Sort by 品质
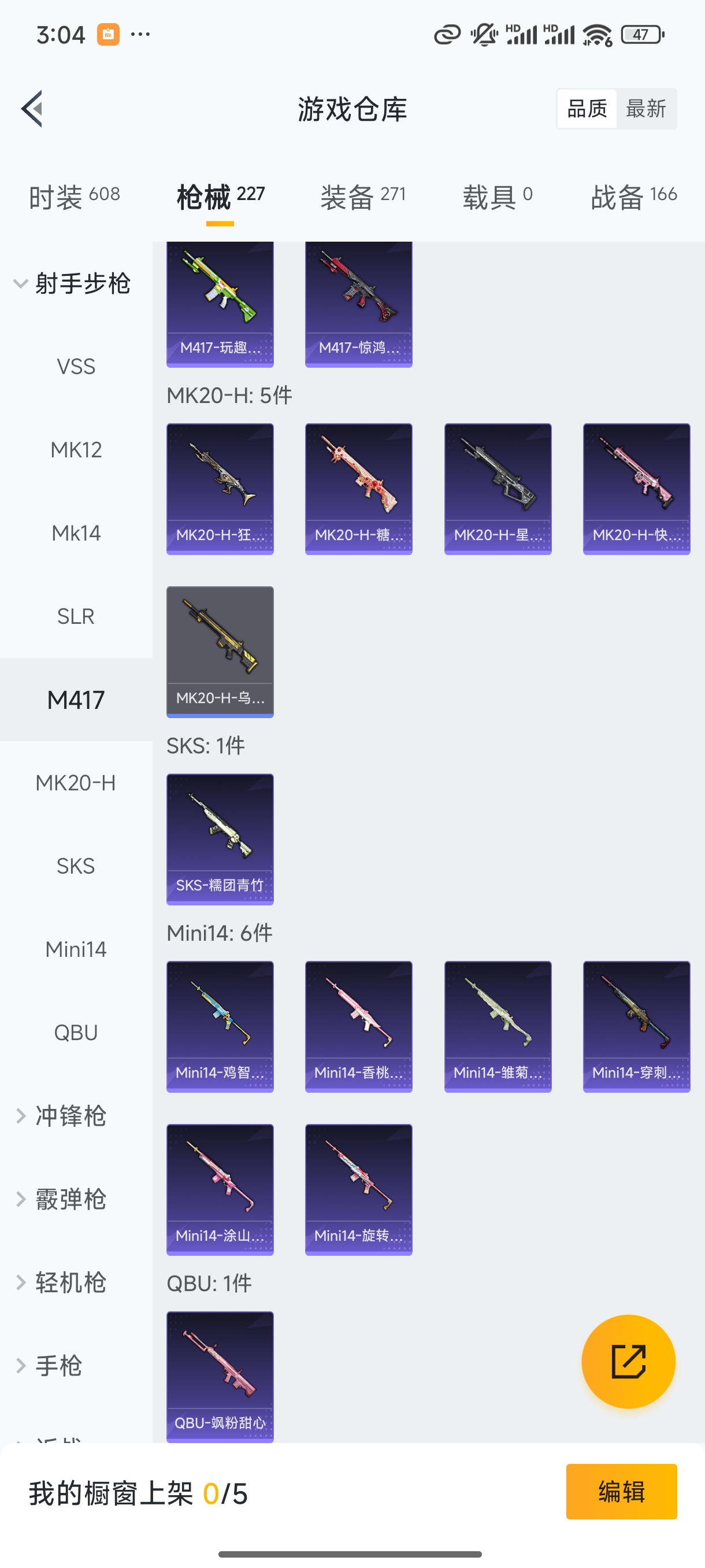This screenshot has height=1568, width=705. pos(587,109)
